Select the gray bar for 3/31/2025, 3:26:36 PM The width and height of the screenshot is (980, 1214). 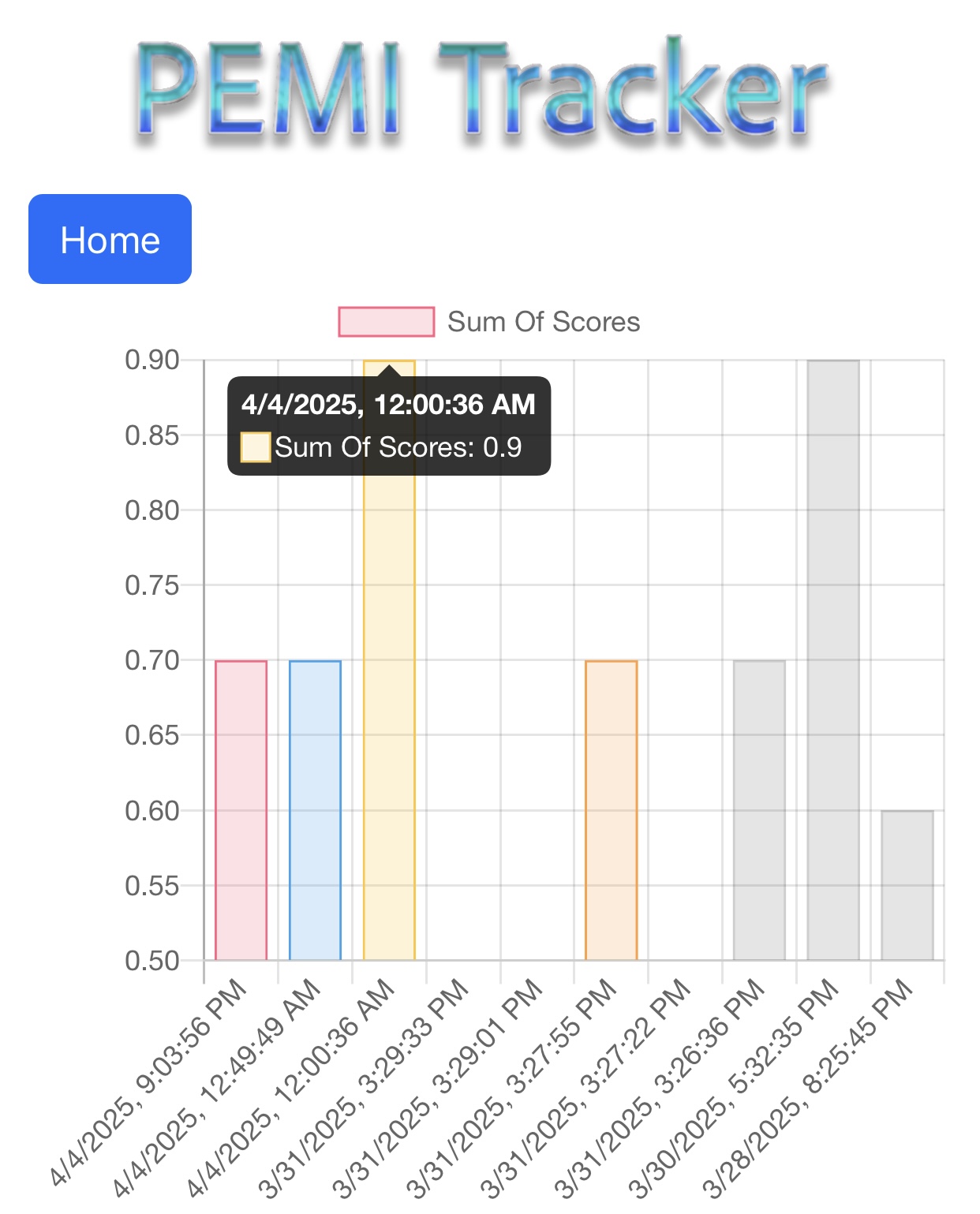tap(759, 810)
